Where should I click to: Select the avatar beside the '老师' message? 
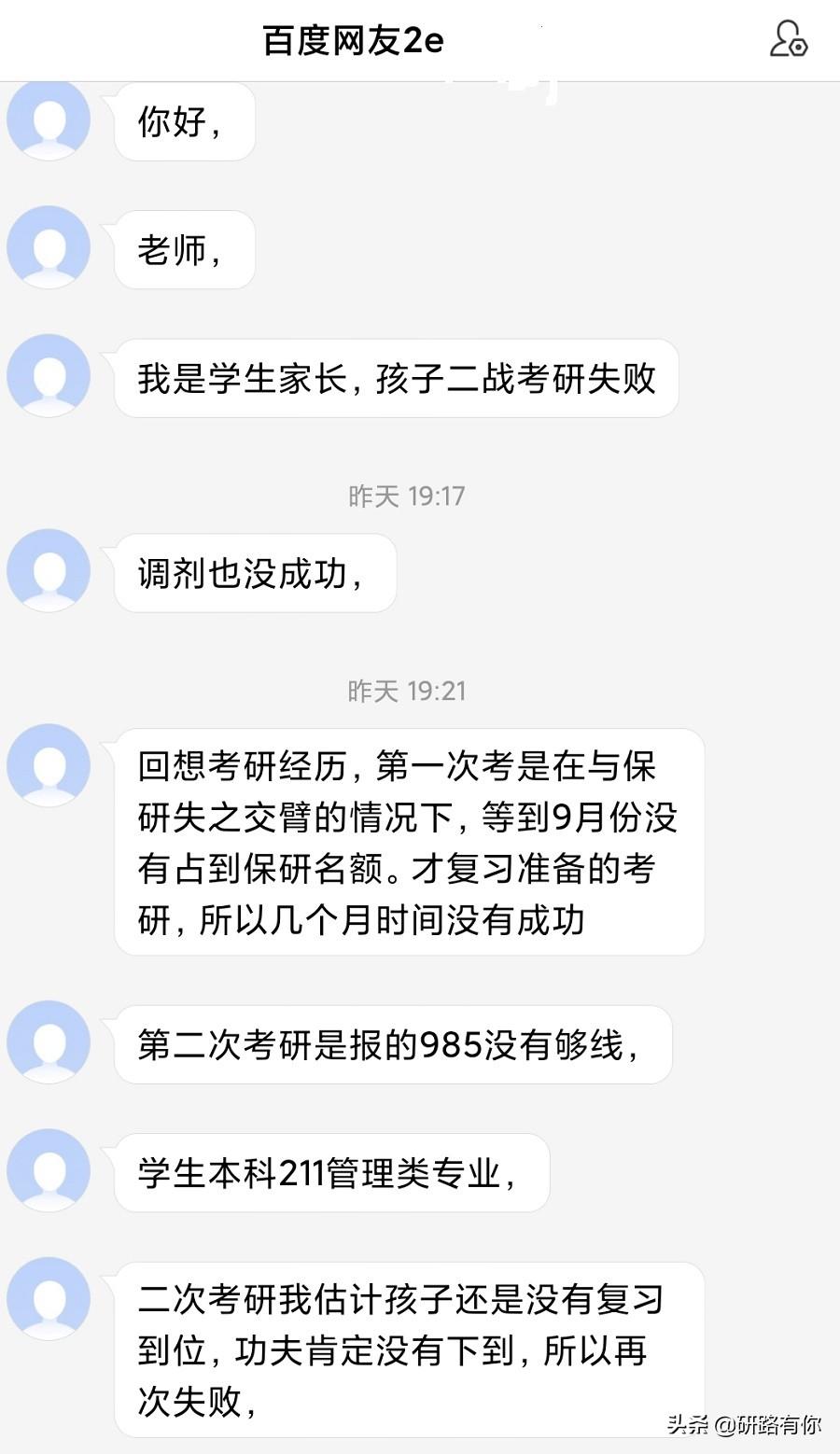tap(49, 247)
